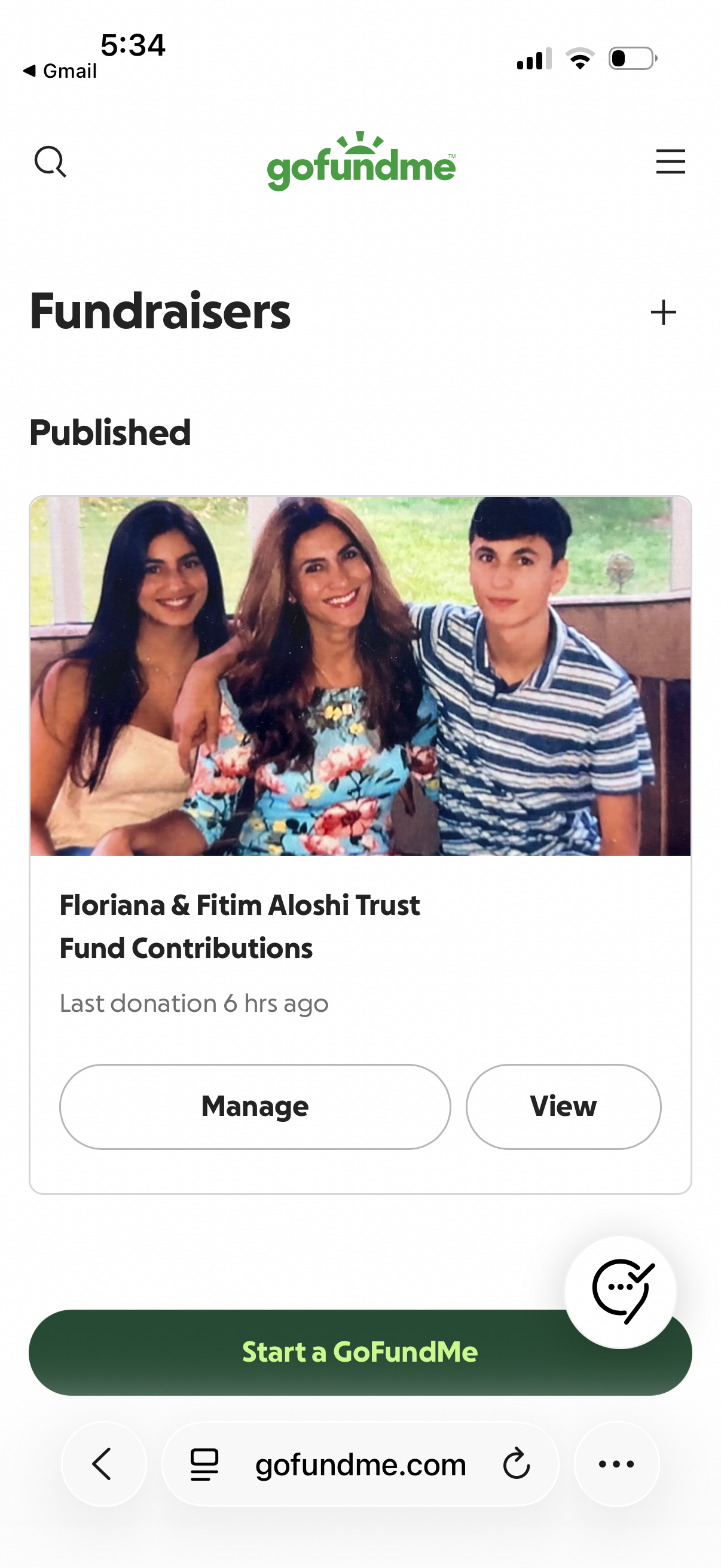Image resolution: width=721 pixels, height=1568 pixels.
Task: Go to GoFundMe home via logo
Action: click(361, 162)
